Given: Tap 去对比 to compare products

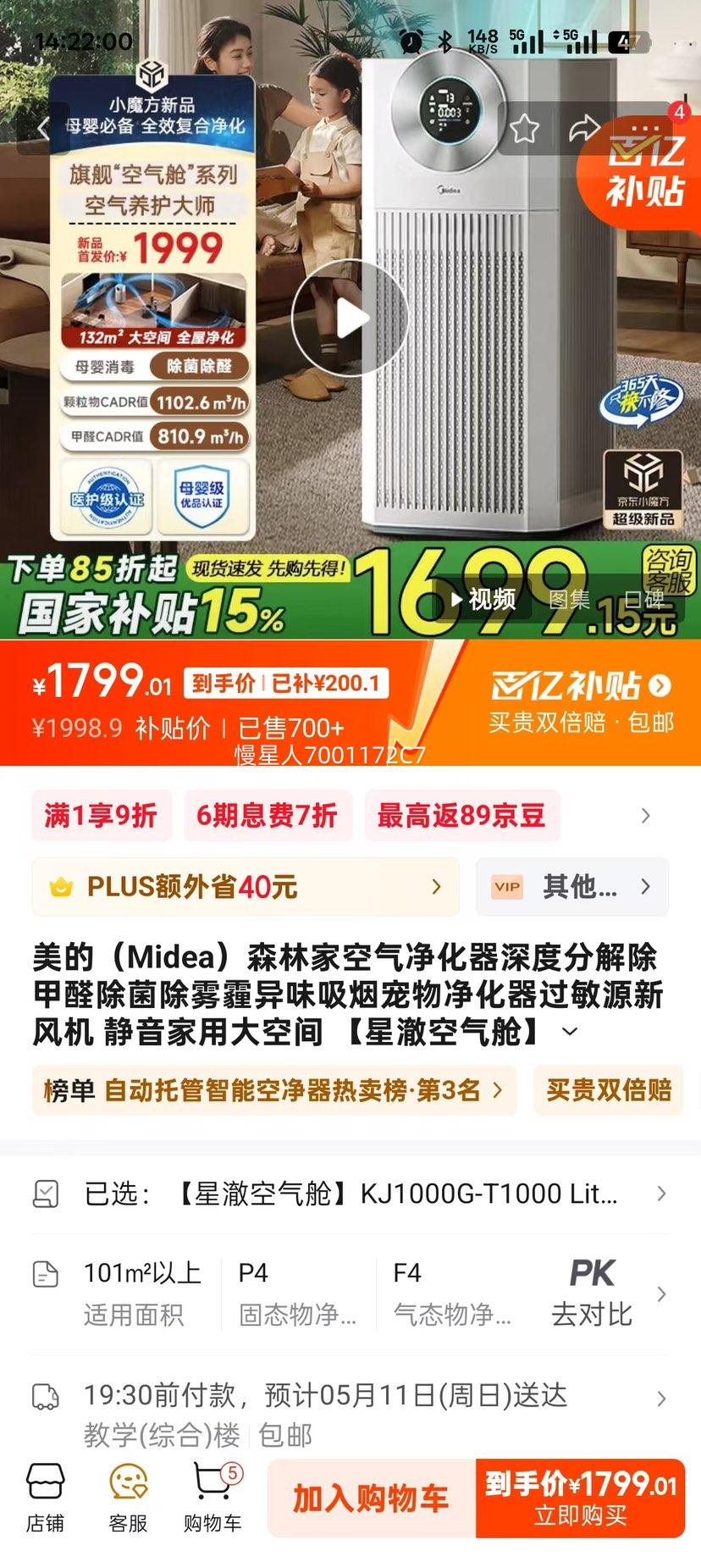Looking at the screenshot, I should click(592, 1294).
